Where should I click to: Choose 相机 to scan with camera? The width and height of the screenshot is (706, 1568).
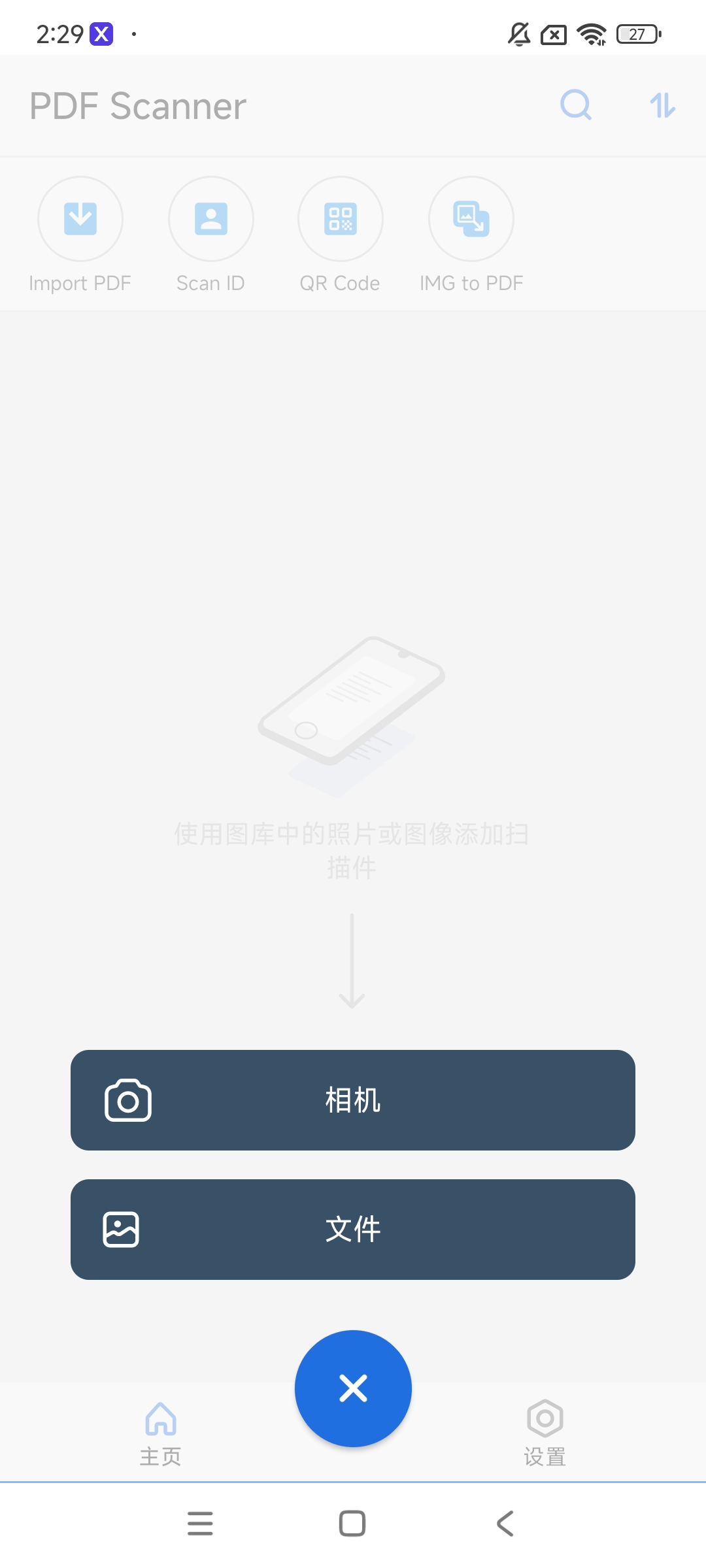click(353, 1100)
